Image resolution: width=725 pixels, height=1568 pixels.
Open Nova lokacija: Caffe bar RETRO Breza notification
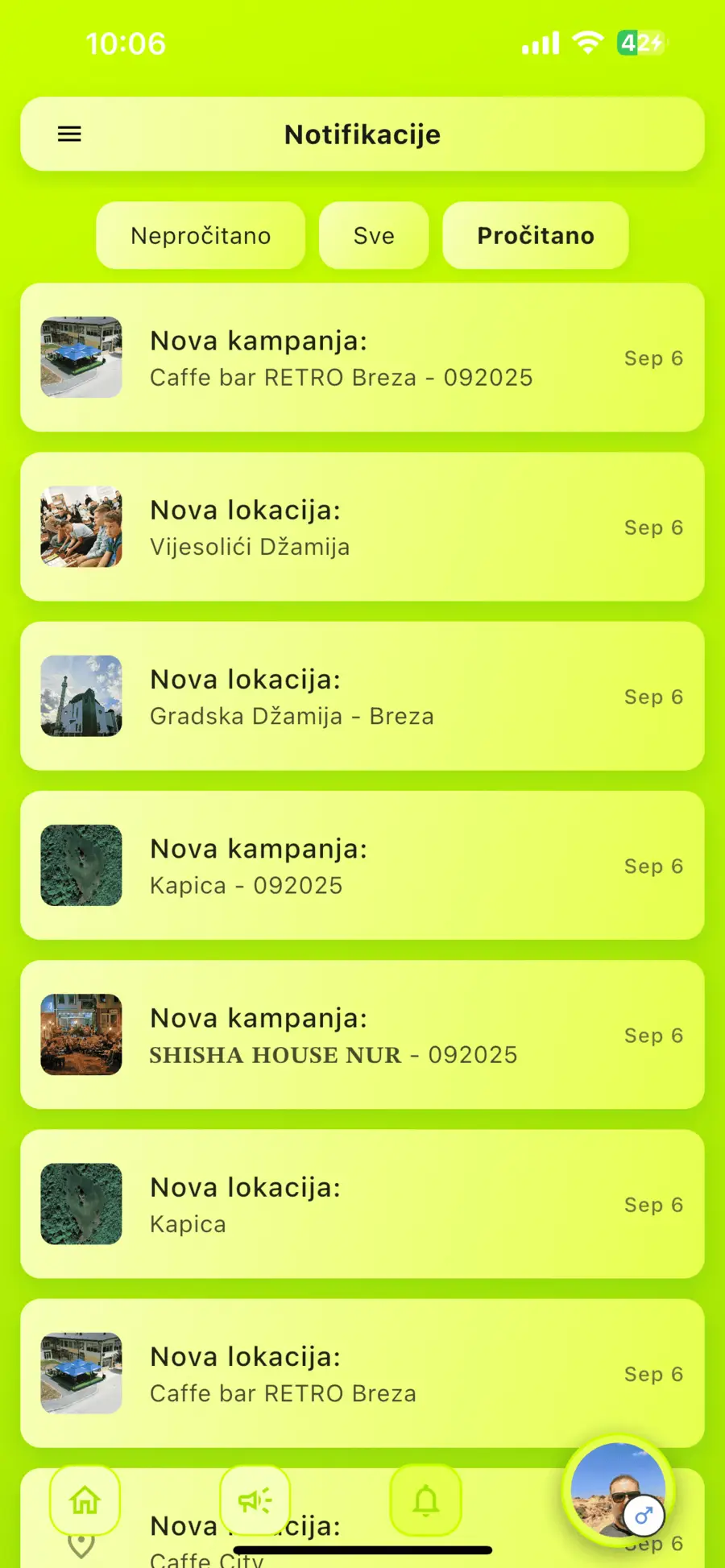pyautogui.click(x=362, y=1373)
